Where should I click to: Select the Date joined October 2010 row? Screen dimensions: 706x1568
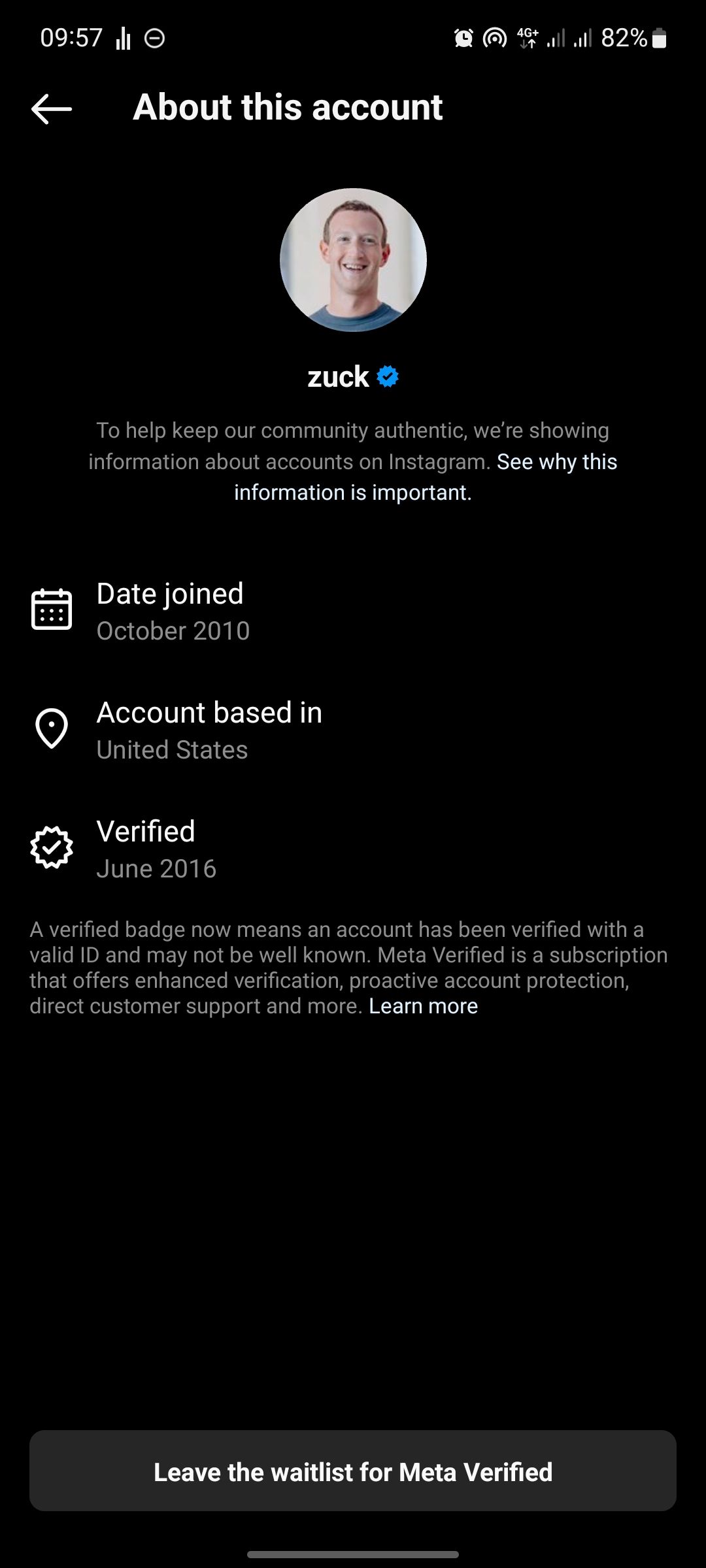coord(261,611)
